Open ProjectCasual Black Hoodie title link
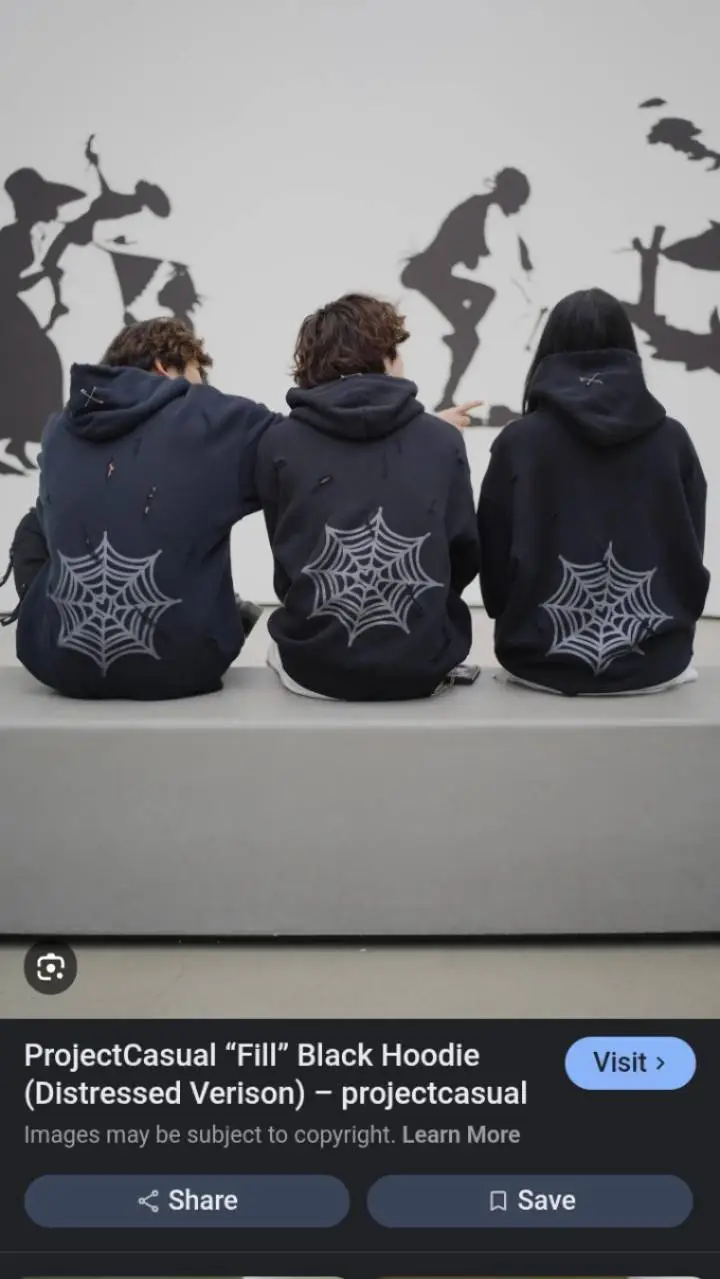 (274, 1074)
